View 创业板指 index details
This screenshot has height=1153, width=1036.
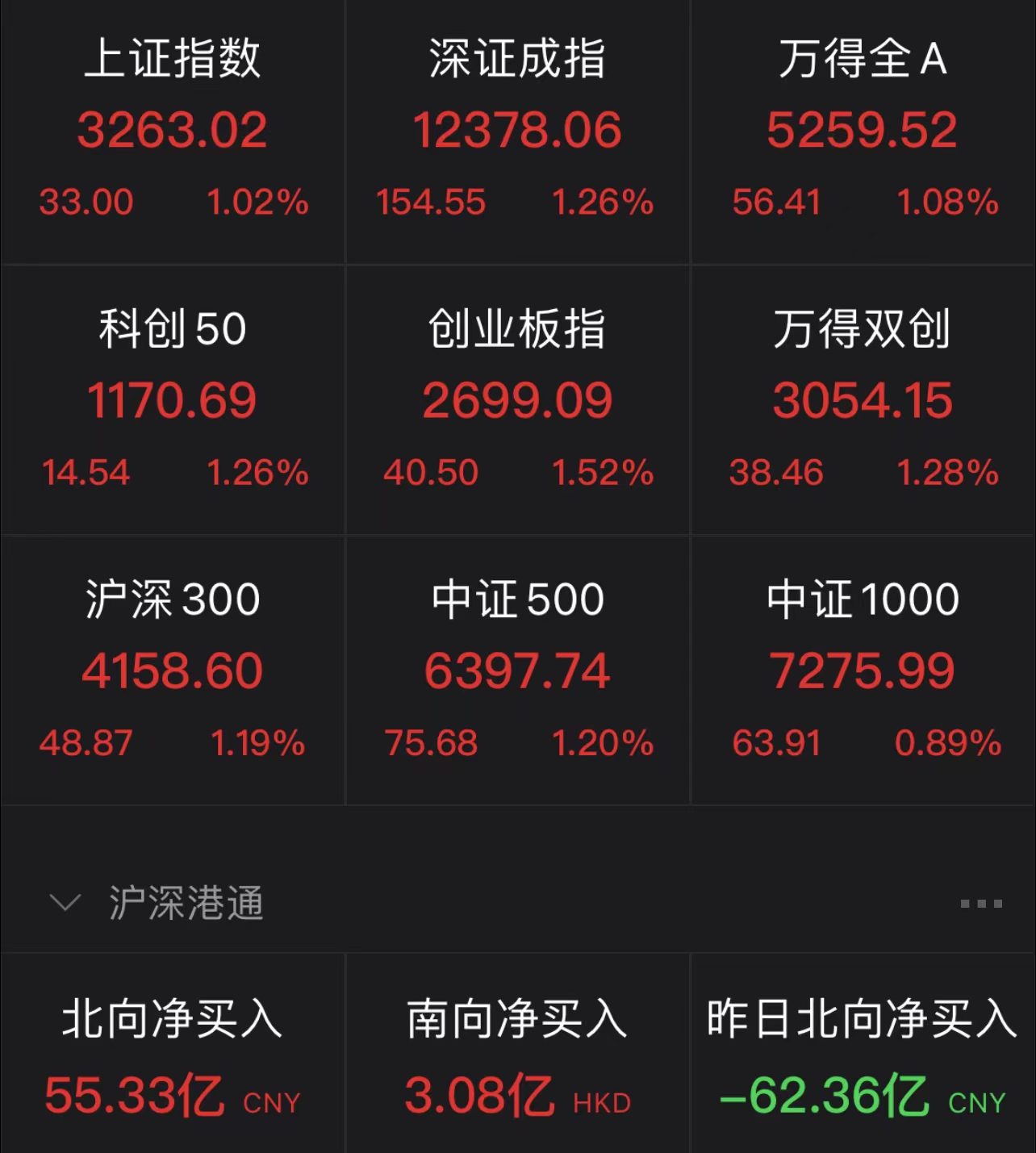click(517, 401)
